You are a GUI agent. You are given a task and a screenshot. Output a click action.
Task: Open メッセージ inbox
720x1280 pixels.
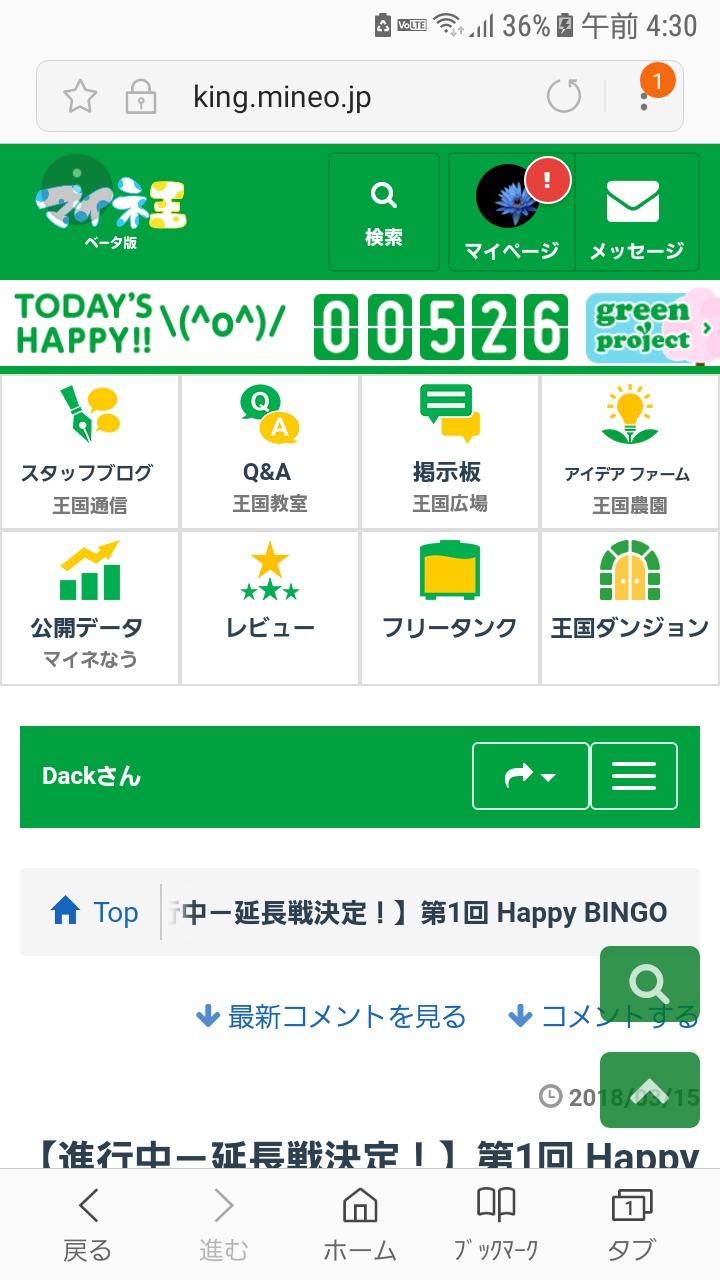click(636, 212)
